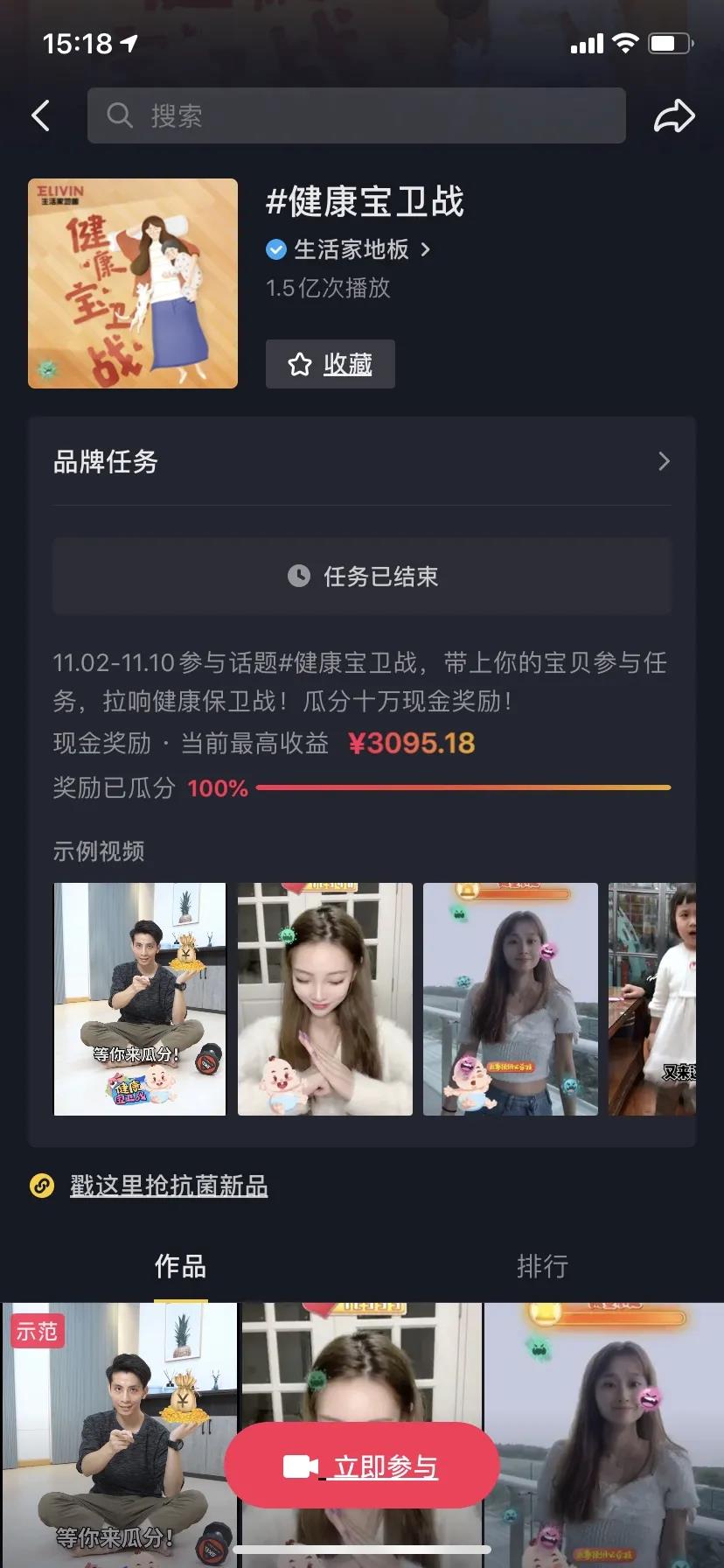Play the second example video with the woman in white
The image size is (724, 1568).
[x=325, y=998]
